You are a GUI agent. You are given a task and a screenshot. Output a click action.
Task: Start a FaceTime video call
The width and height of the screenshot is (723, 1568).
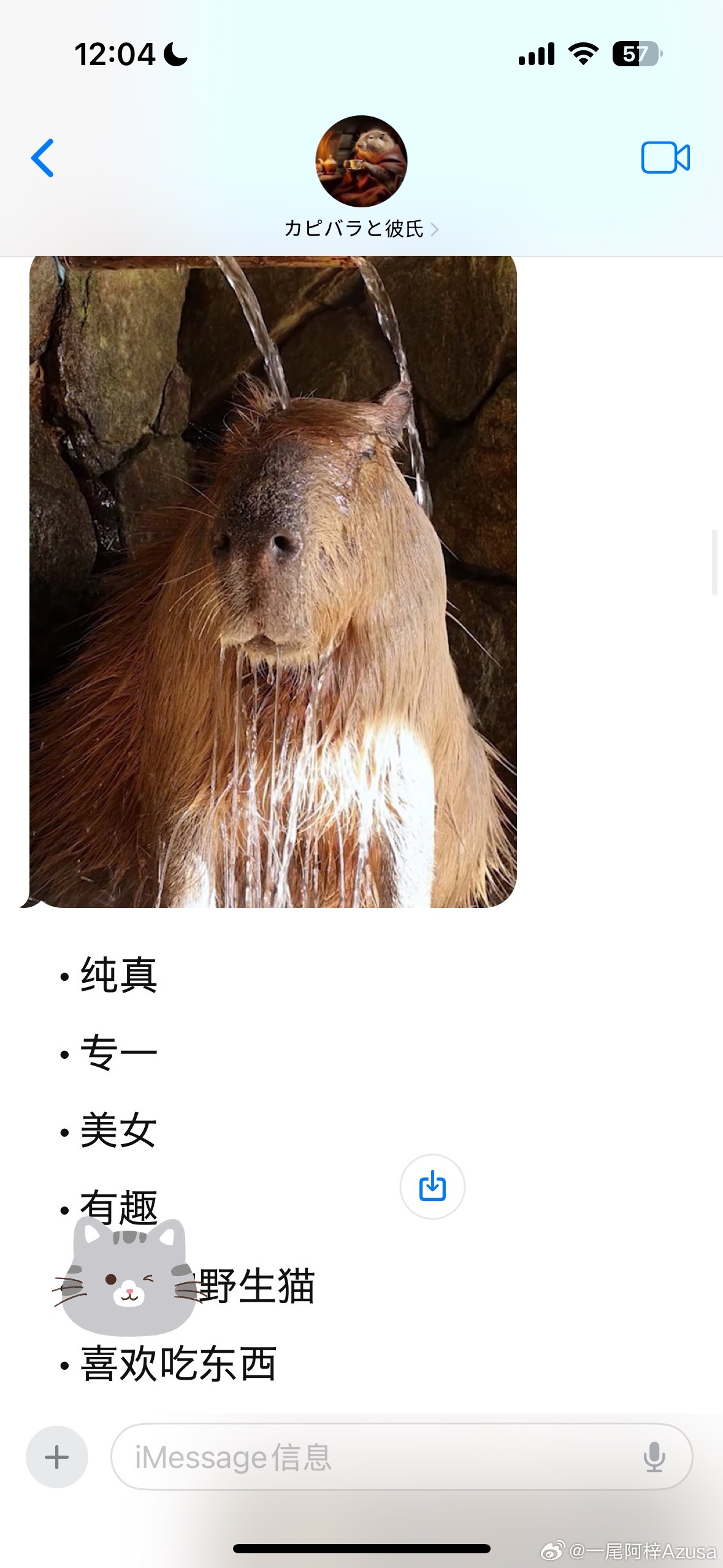665,158
